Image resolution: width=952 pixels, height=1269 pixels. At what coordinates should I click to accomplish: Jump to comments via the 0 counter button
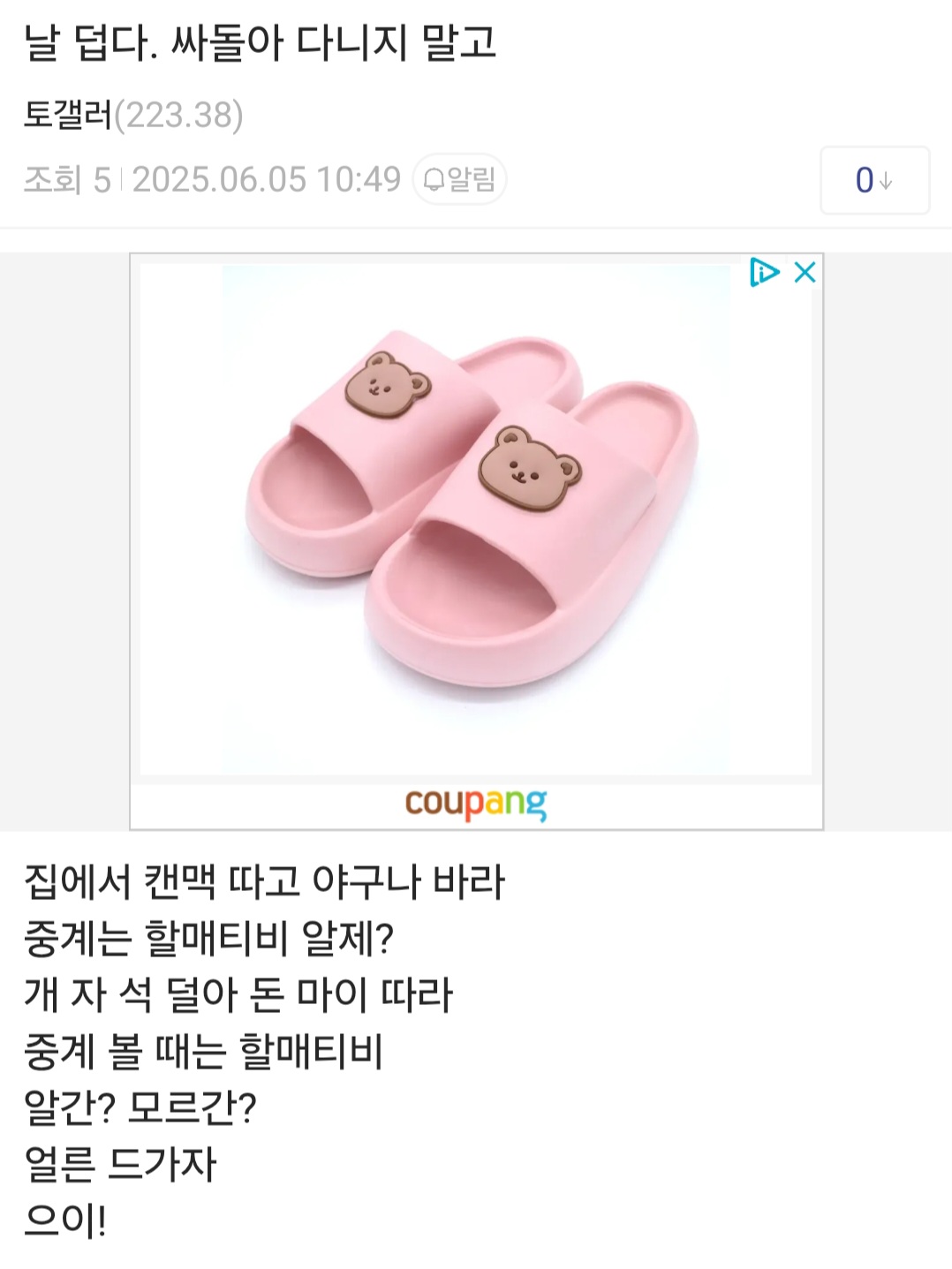coord(873,180)
